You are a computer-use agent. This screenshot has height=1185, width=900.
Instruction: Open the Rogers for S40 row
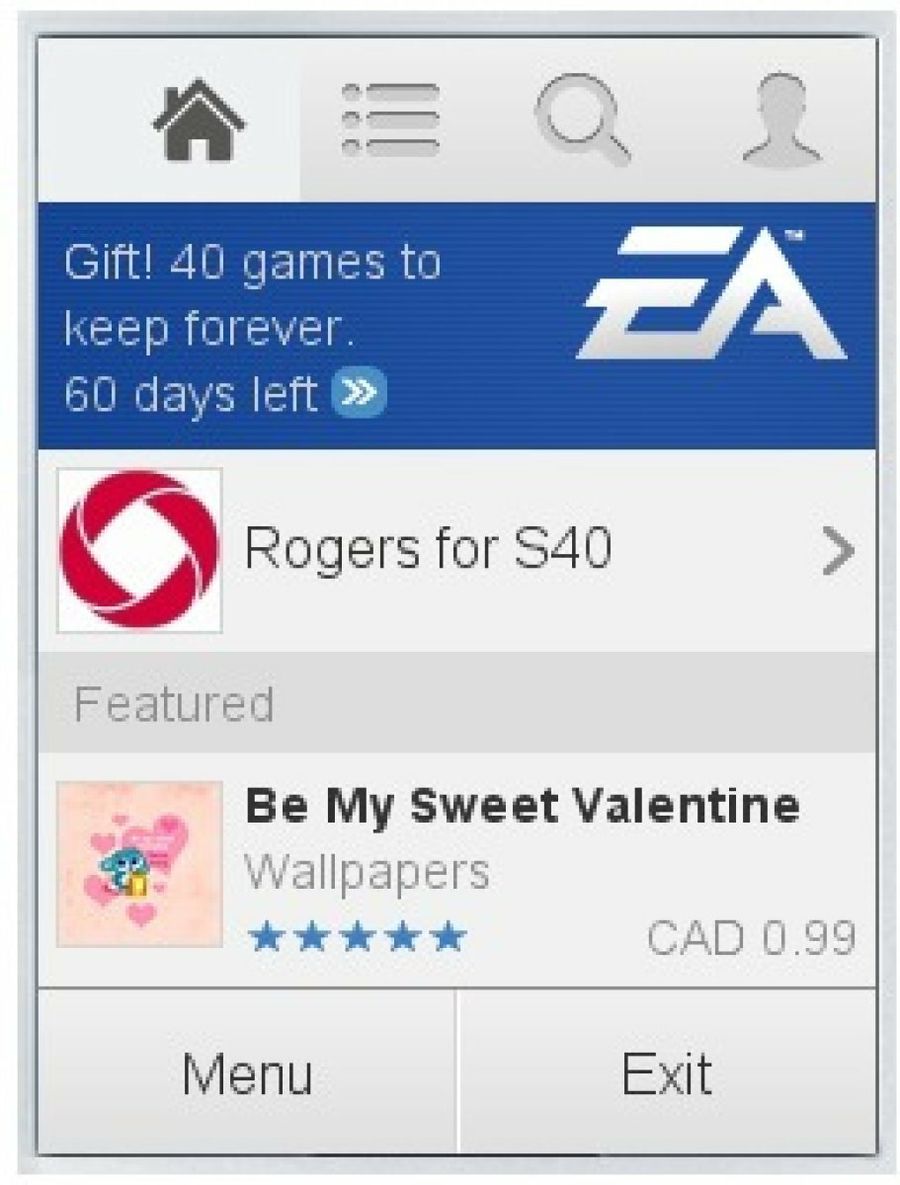(x=456, y=550)
